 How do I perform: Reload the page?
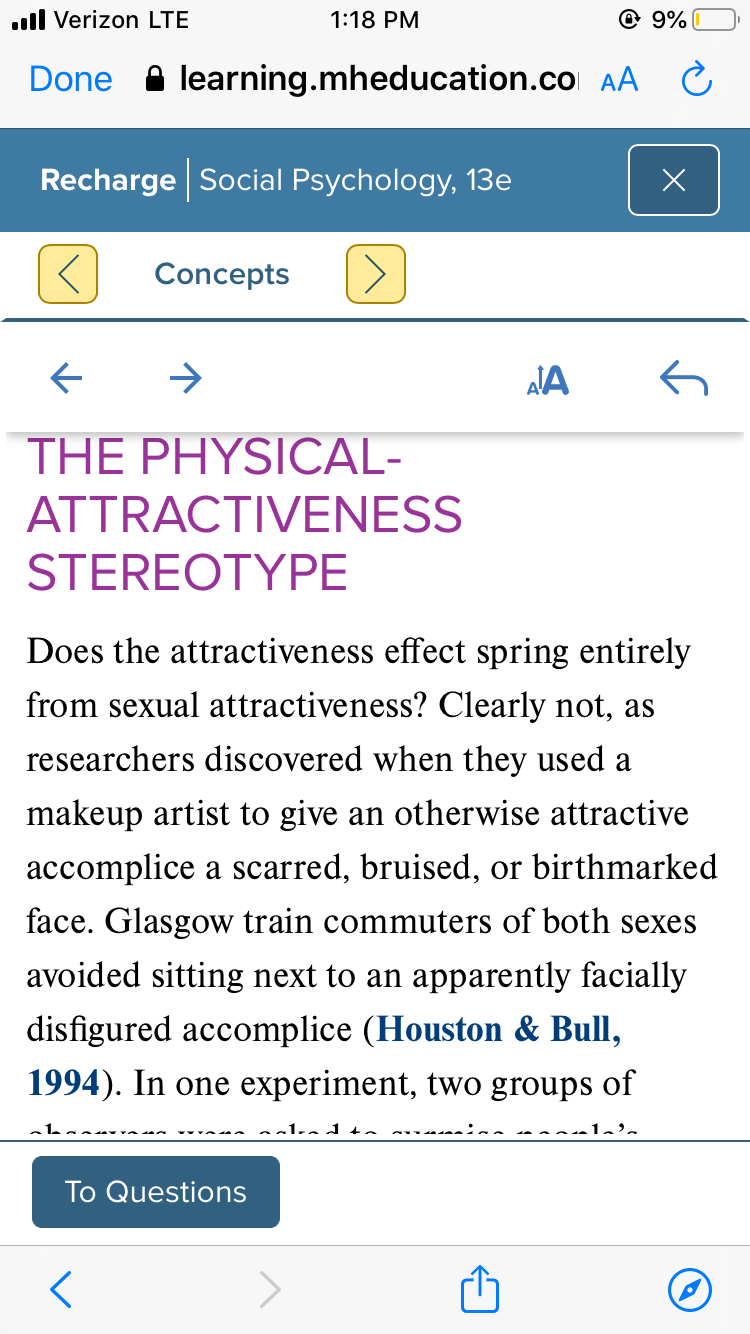696,79
